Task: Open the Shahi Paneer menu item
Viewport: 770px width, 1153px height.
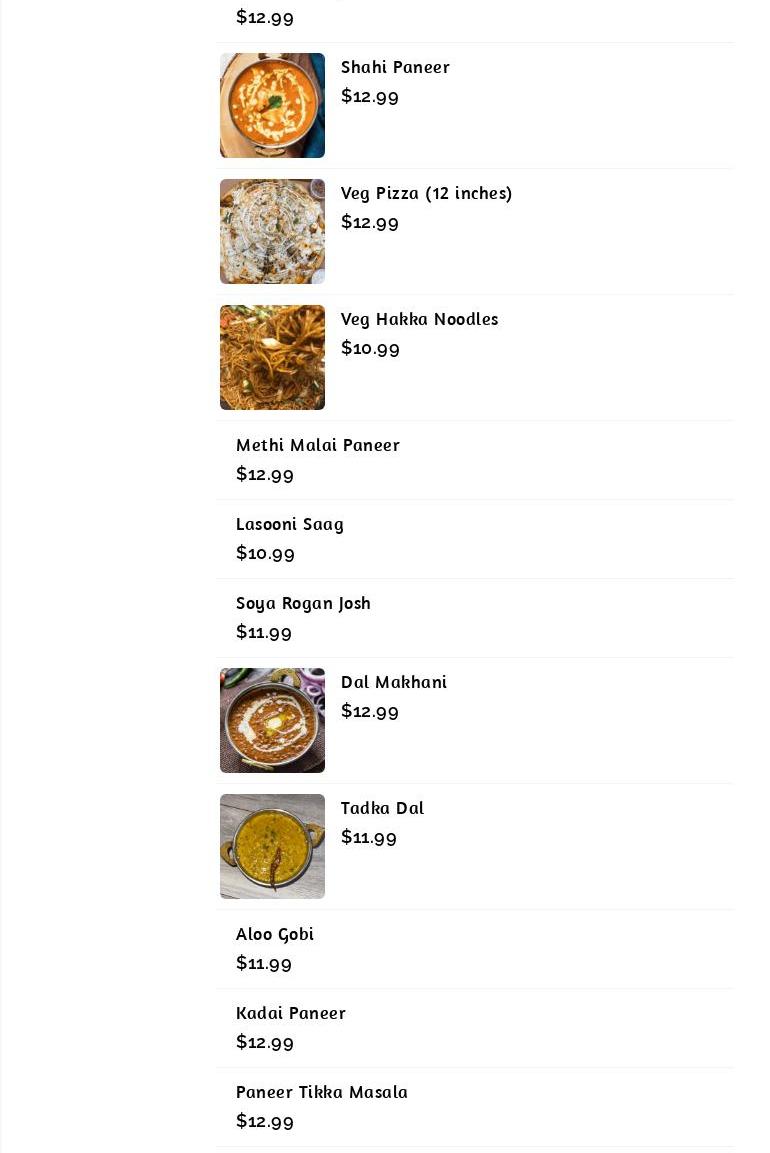Action: click(x=395, y=67)
